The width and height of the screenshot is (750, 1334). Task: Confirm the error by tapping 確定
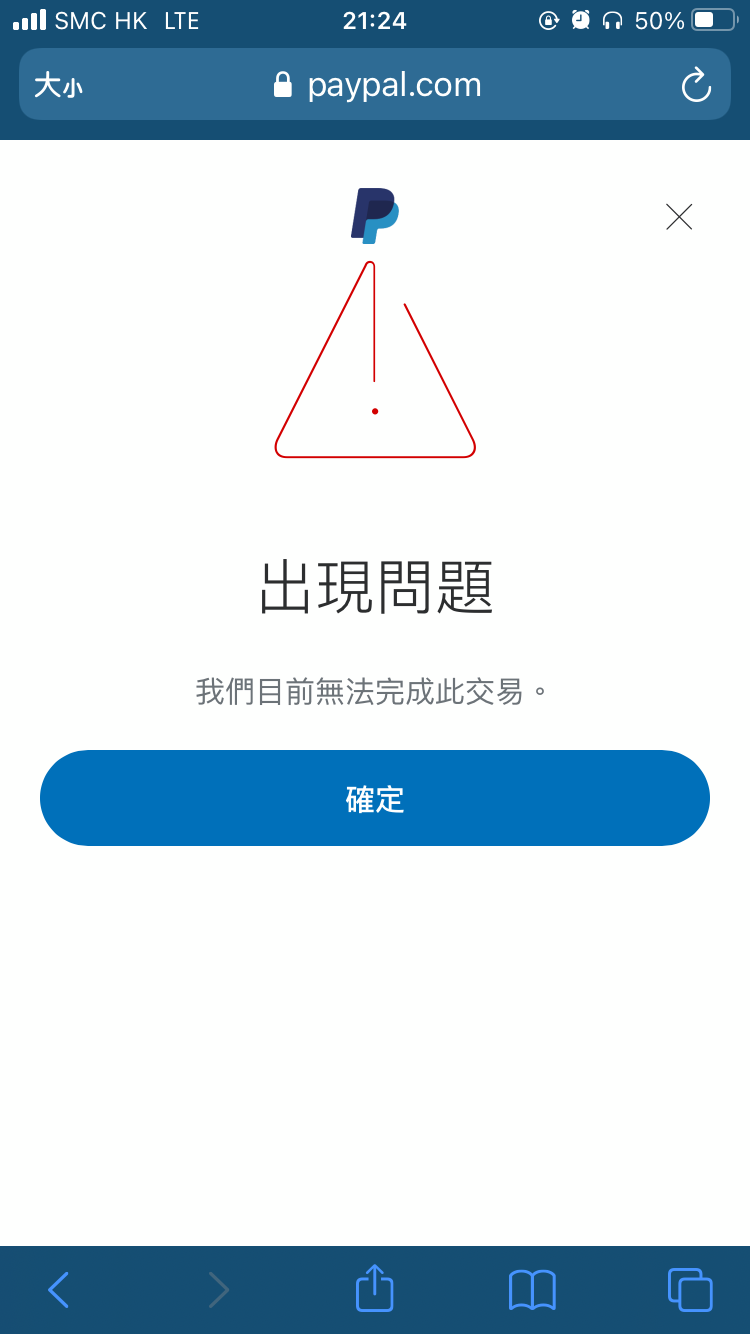click(x=374, y=797)
